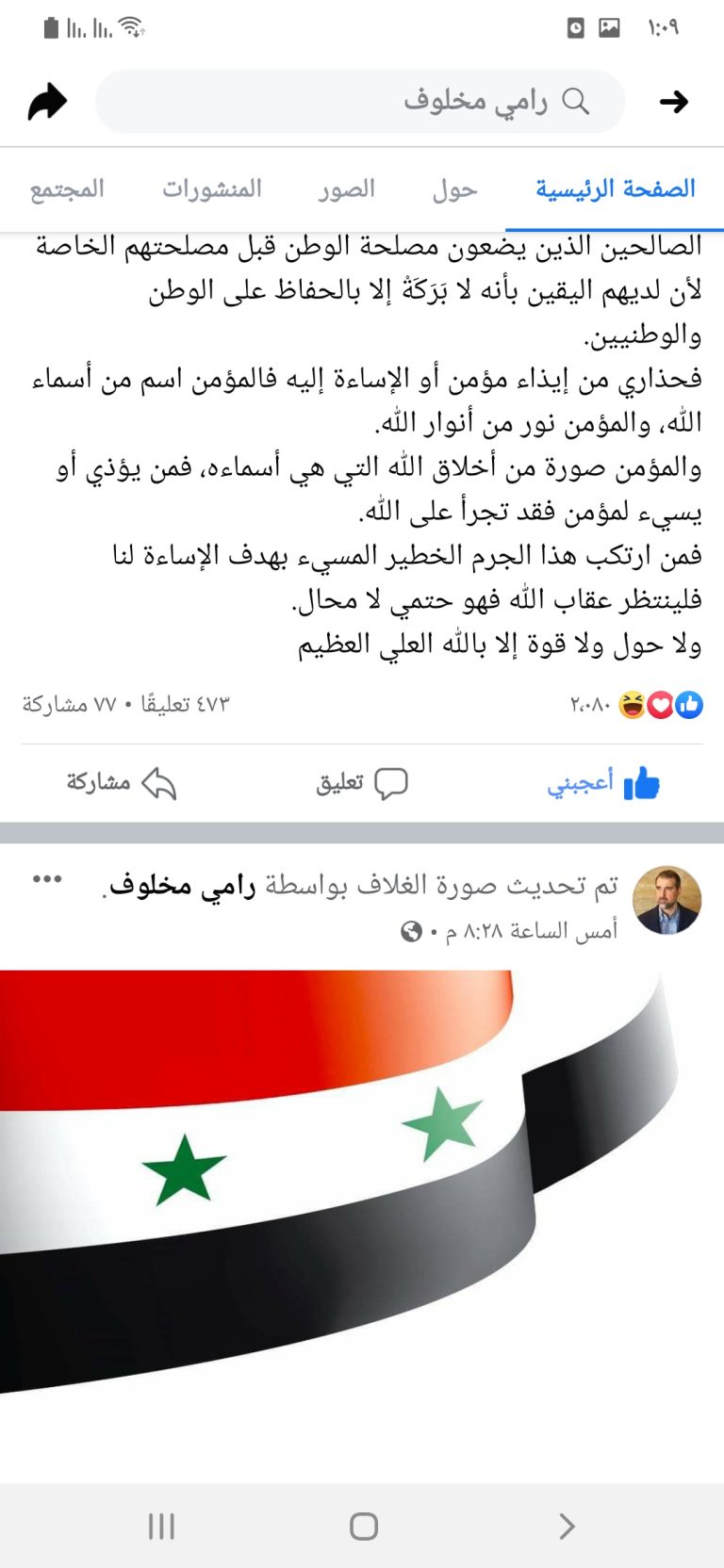Open رامي مخلوف profile picture

[x=666, y=901]
